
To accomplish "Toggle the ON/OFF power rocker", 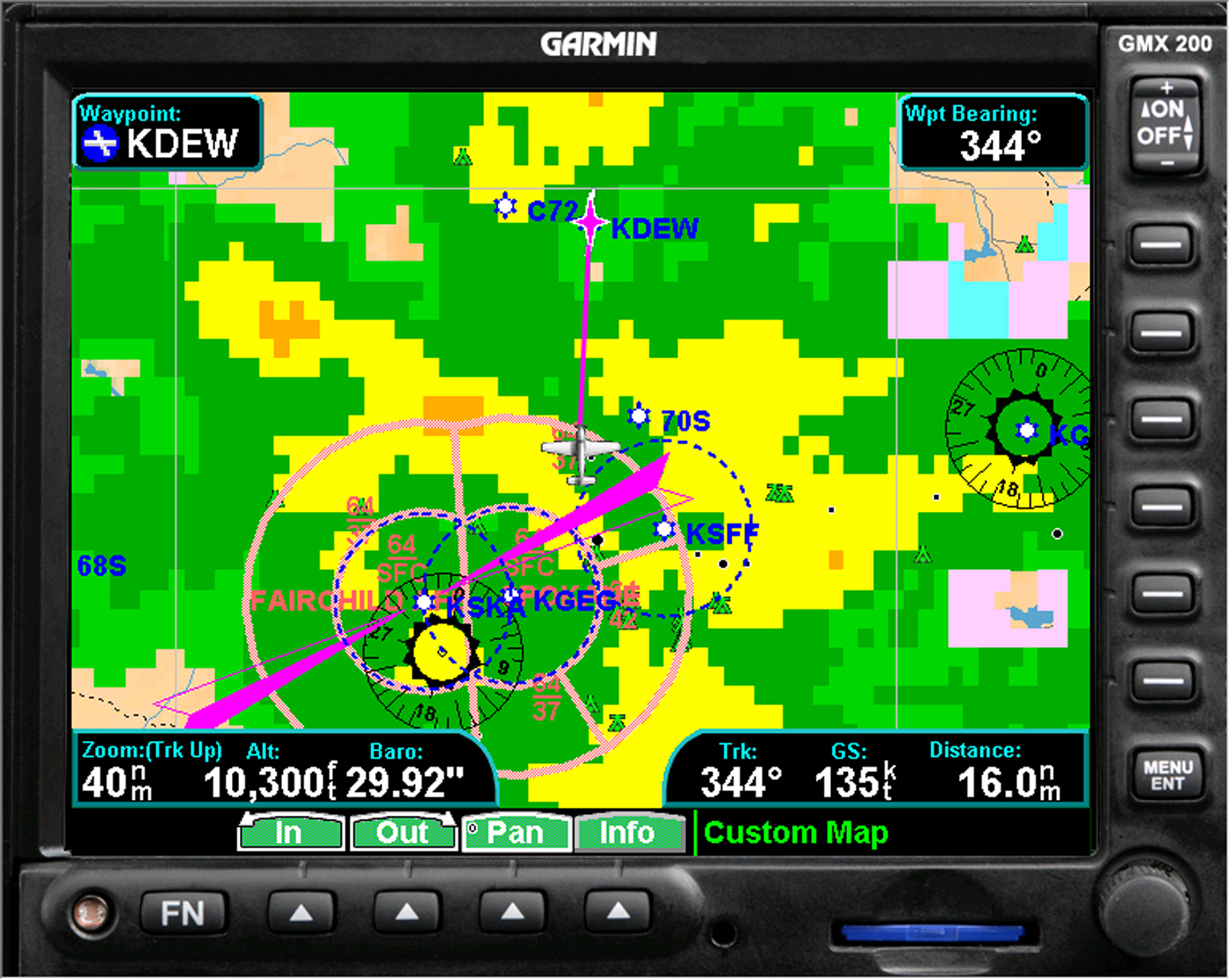I will coord(1166,125).
